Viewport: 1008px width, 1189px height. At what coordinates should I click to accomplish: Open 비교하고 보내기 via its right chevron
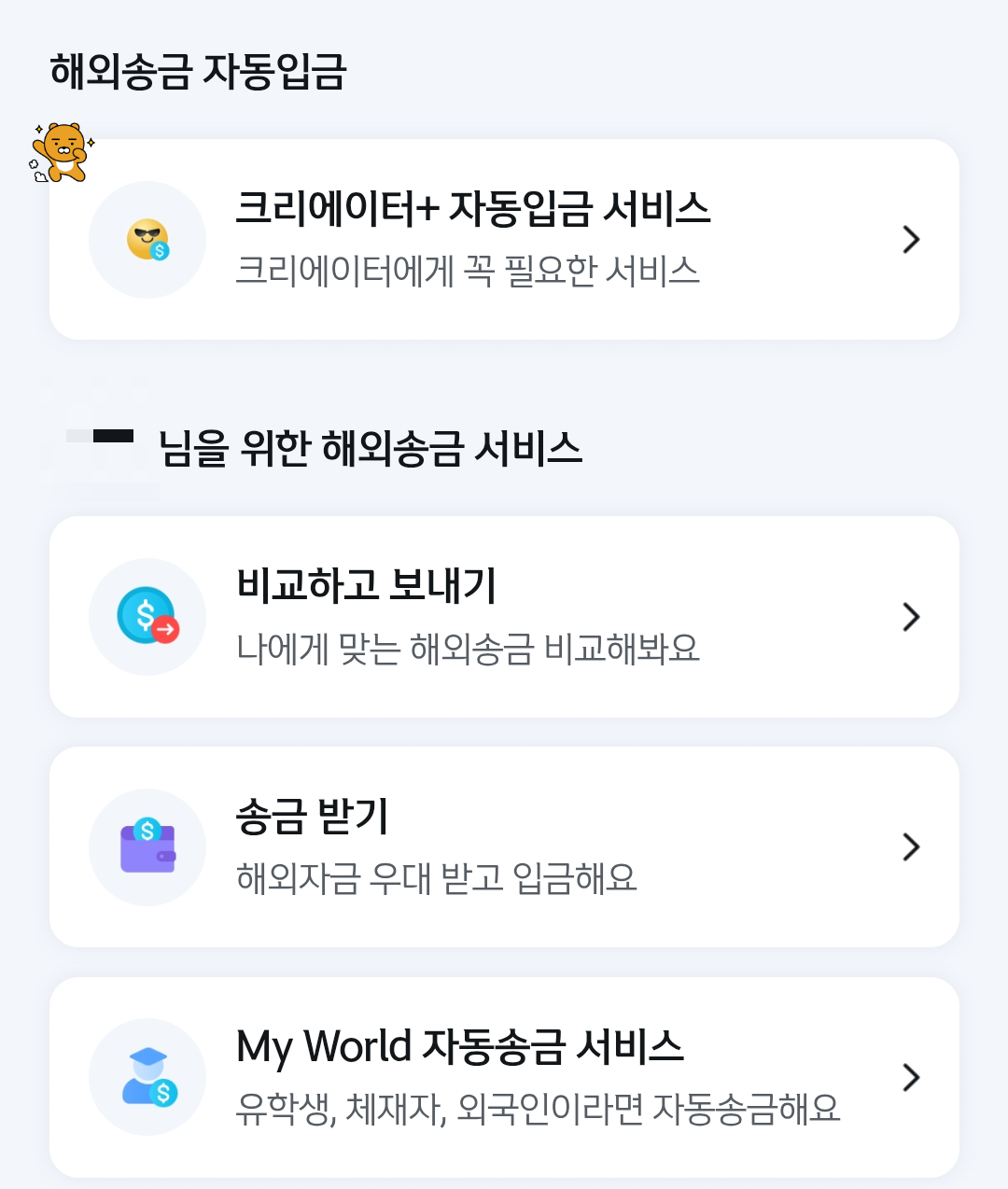tap(910, 616)
